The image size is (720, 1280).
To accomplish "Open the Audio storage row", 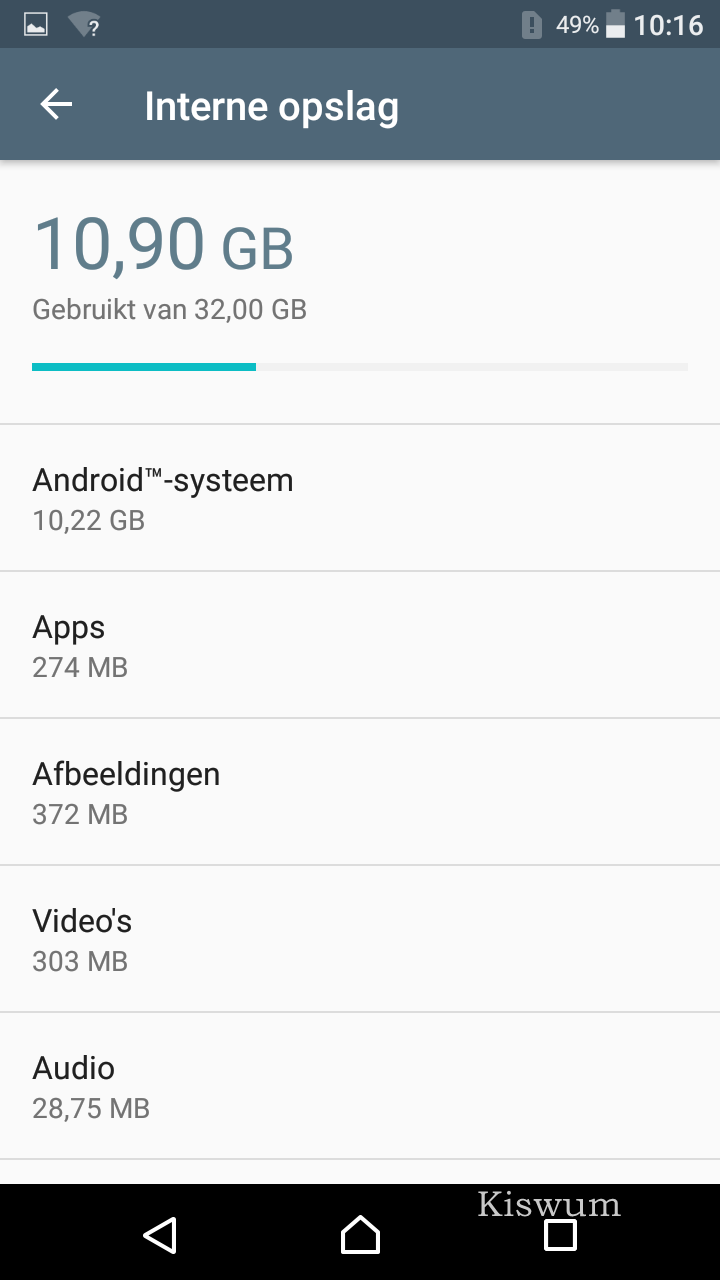I will pyautogui.click(x=360, y=1086).
